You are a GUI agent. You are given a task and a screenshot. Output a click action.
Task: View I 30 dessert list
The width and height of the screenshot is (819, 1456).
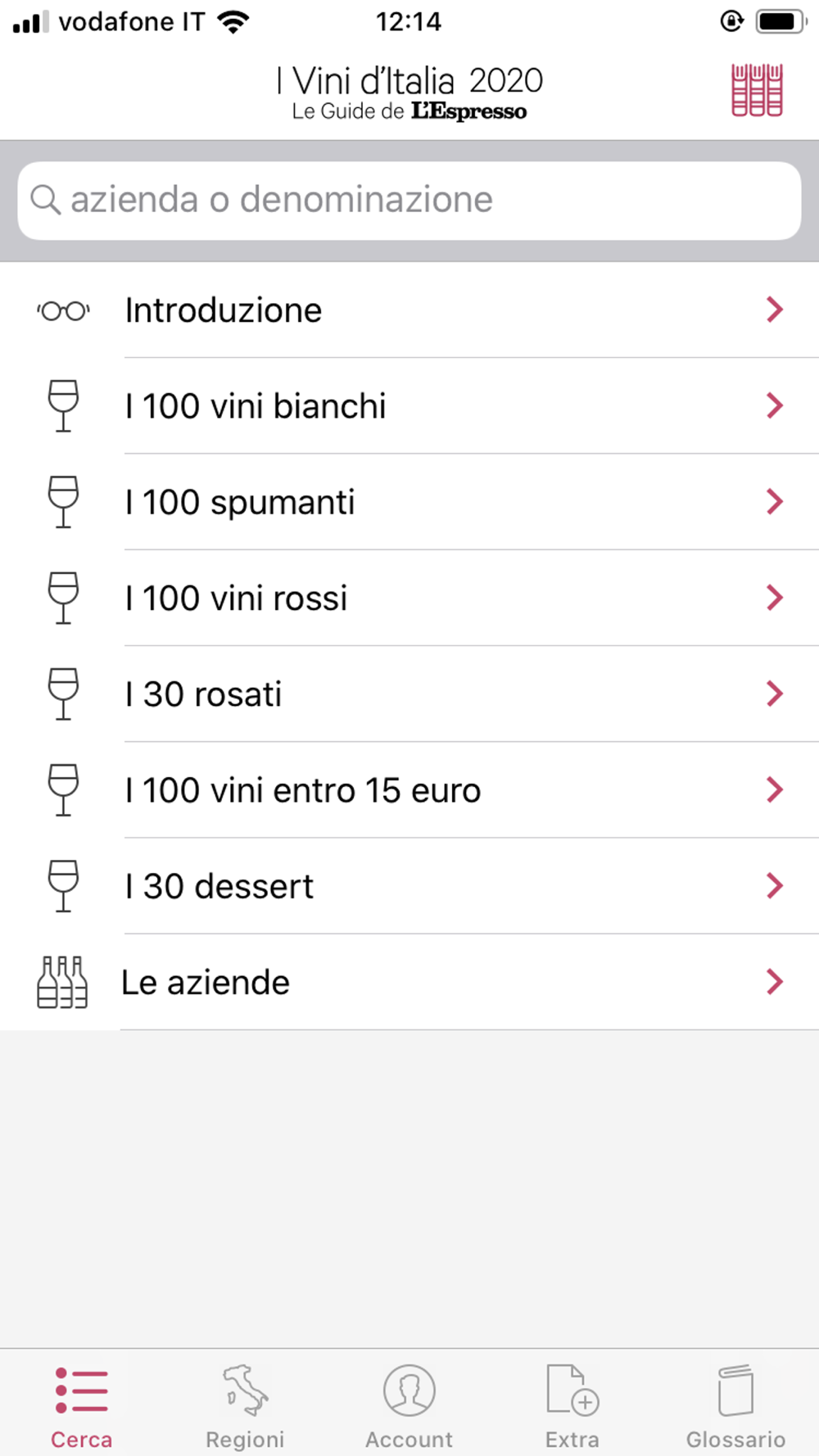pos(409,886)
